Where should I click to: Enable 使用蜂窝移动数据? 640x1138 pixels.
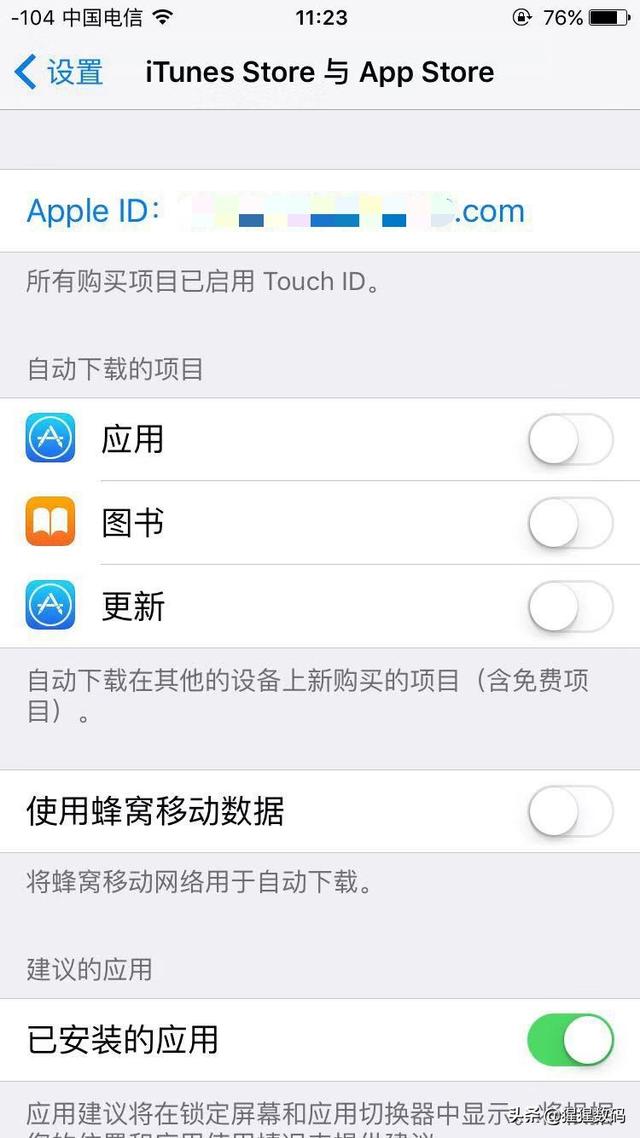[570, 811]
